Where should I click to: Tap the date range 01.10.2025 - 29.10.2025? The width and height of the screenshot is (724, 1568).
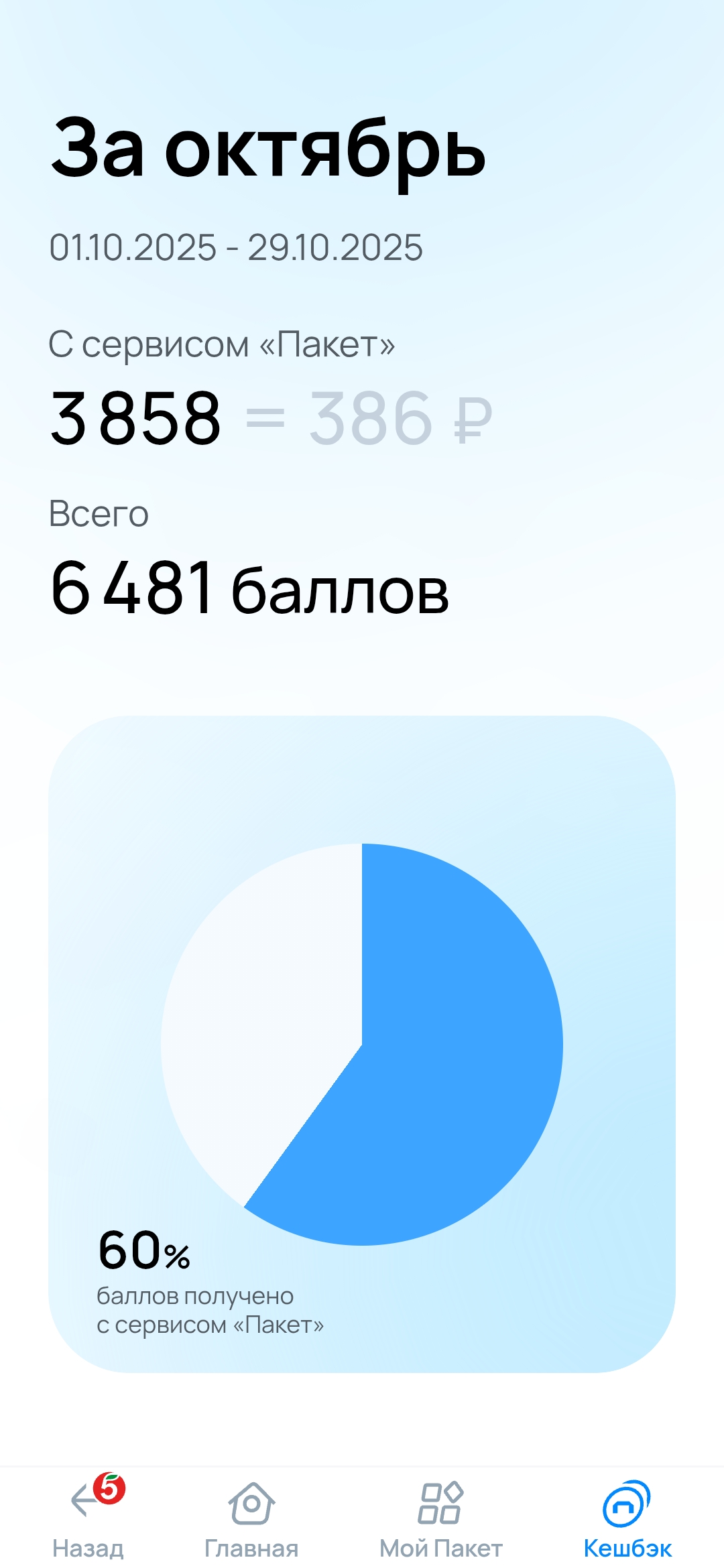coord(236,247)
